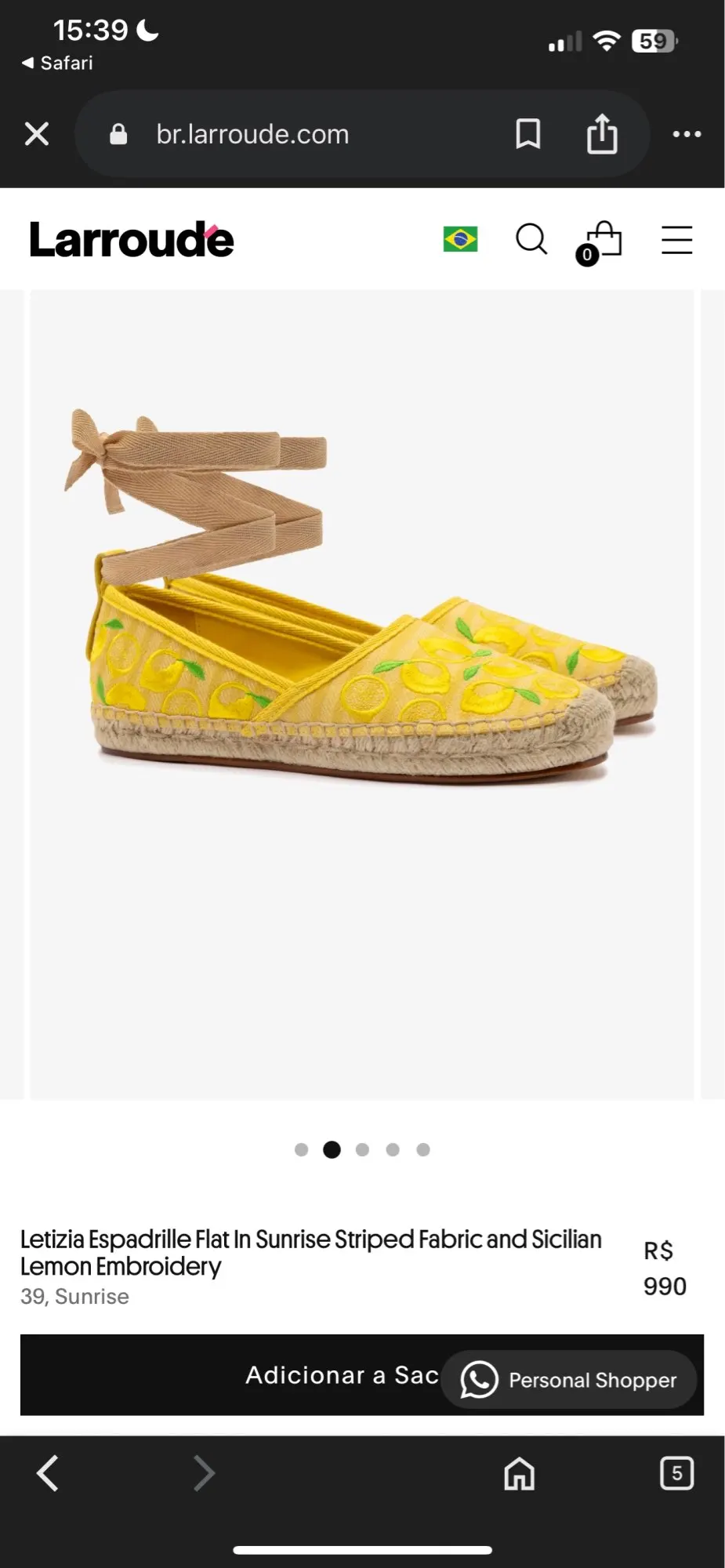Screen dimensions: 725x1568
Task: Return to Safari
Action: click(57, 63)
